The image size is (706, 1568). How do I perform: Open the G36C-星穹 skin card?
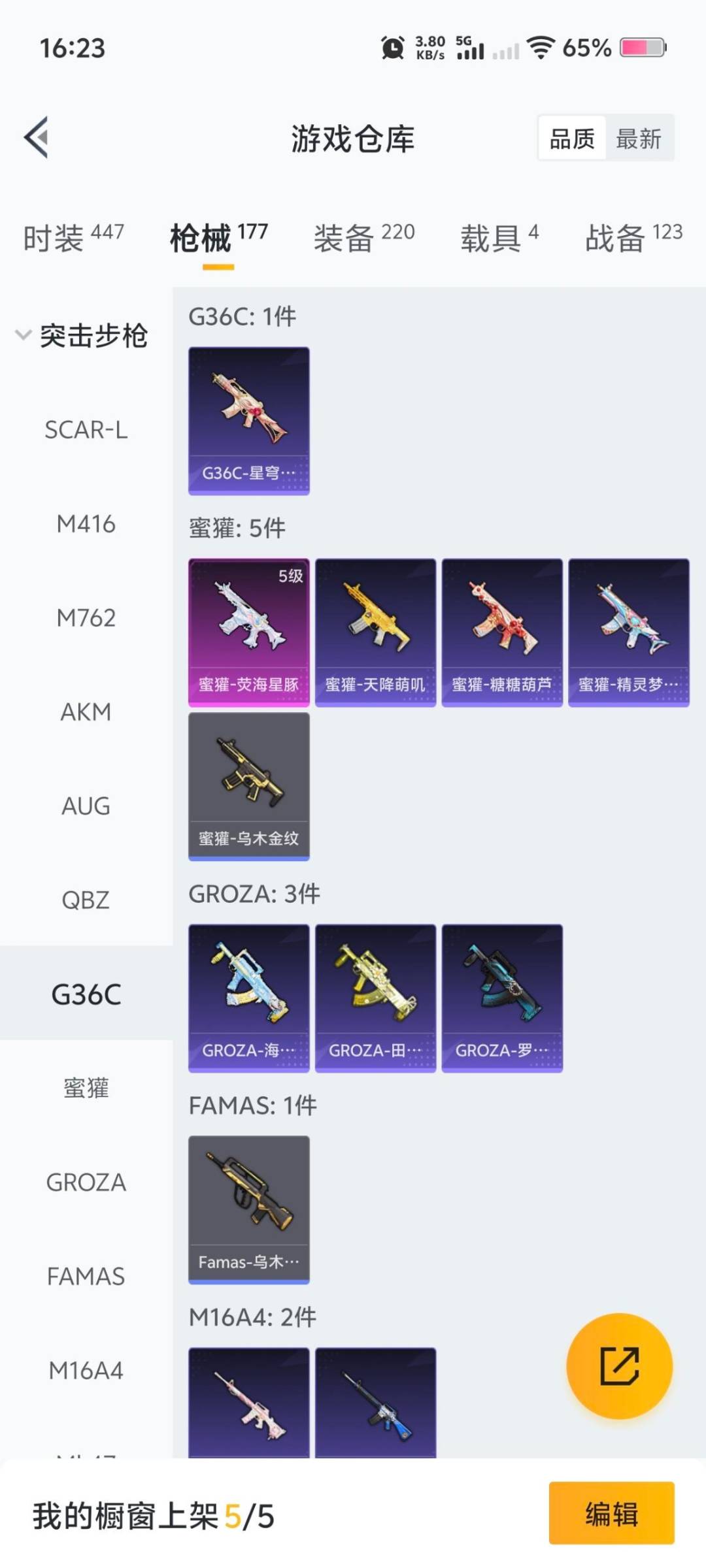[x=248, y=421]
